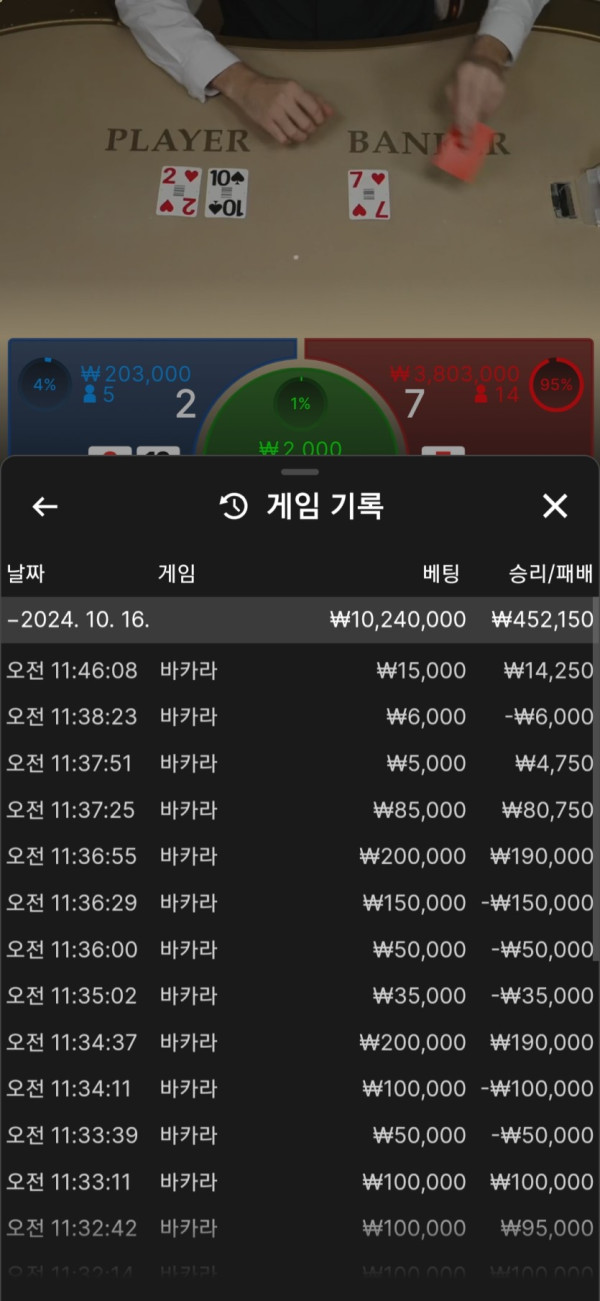Open the 오전 11:36:00 바카라 record
600x1301 pixels.
[300, 949]
